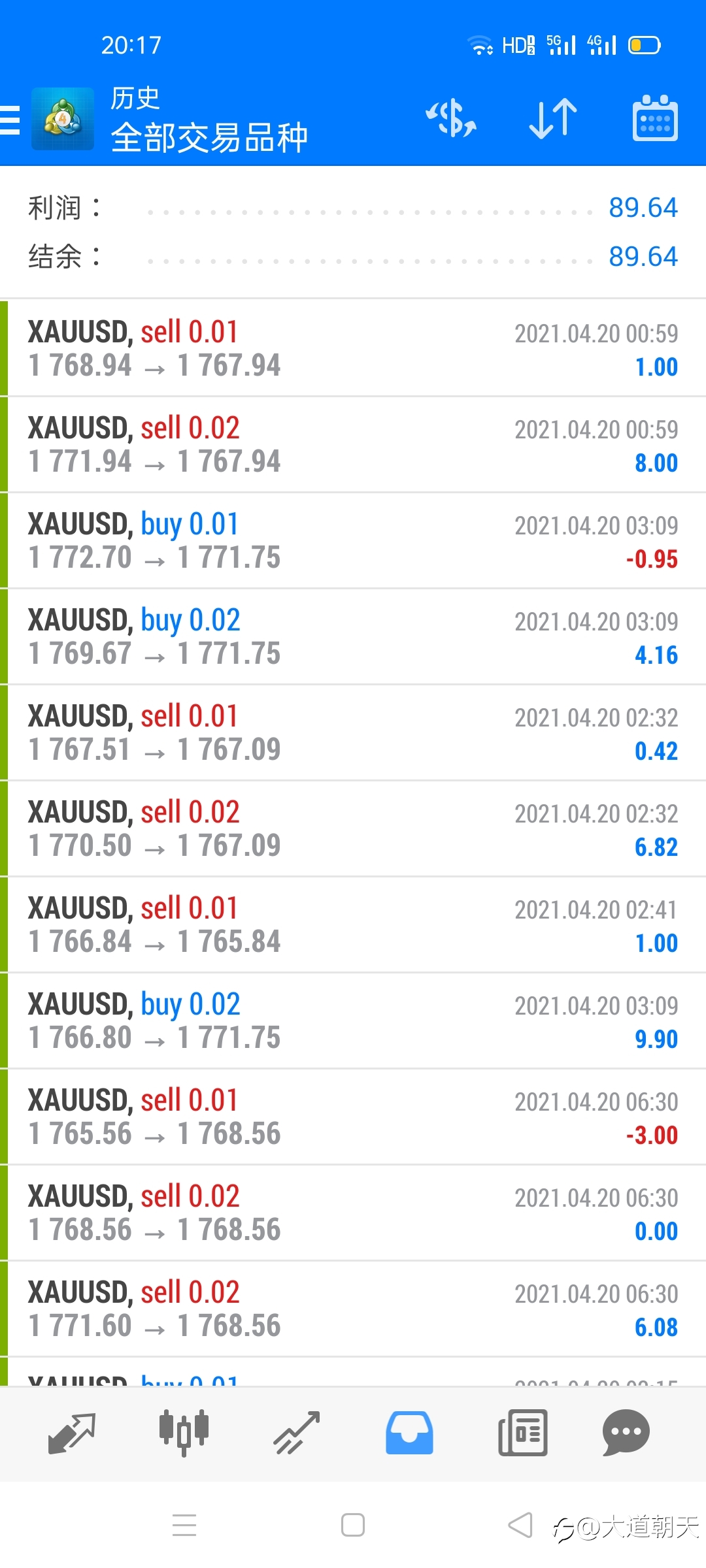Open the sell 0.02 trade at 1 771.94

353,444
